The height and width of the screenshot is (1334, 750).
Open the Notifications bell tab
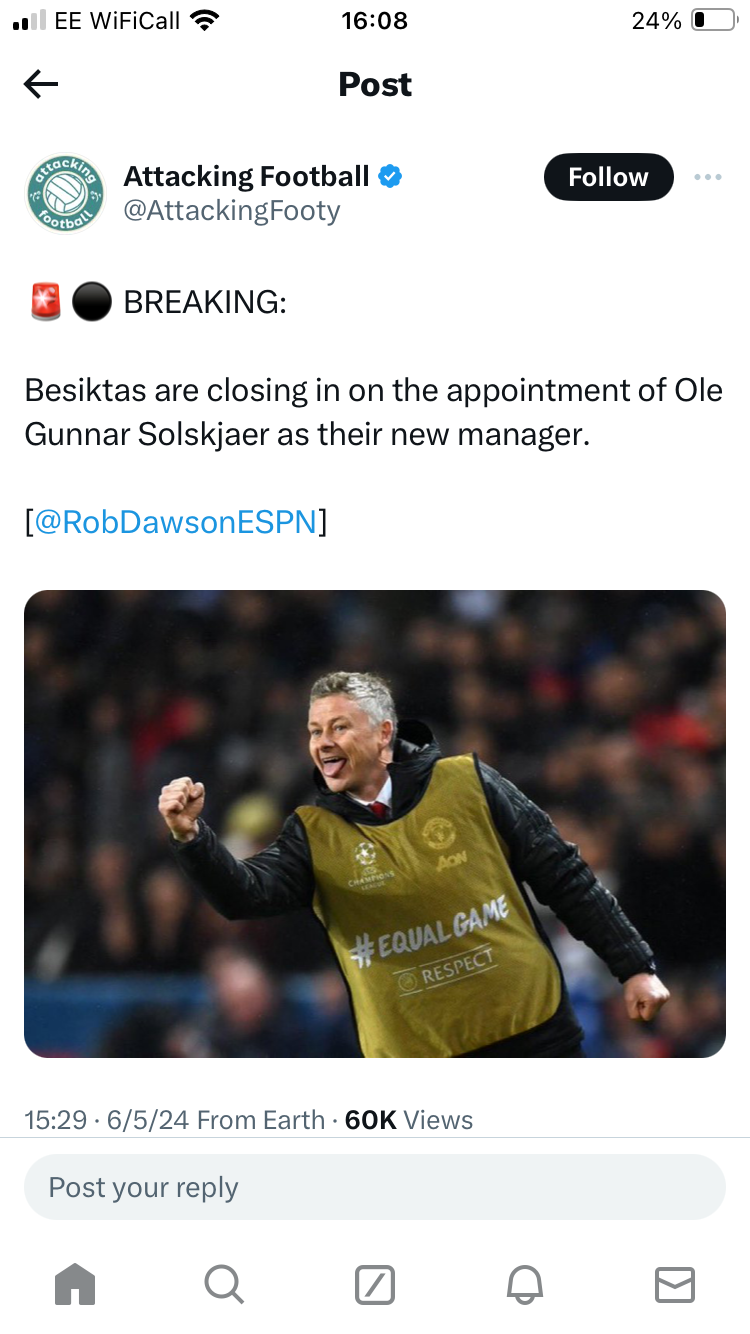tap(525, 1284)
